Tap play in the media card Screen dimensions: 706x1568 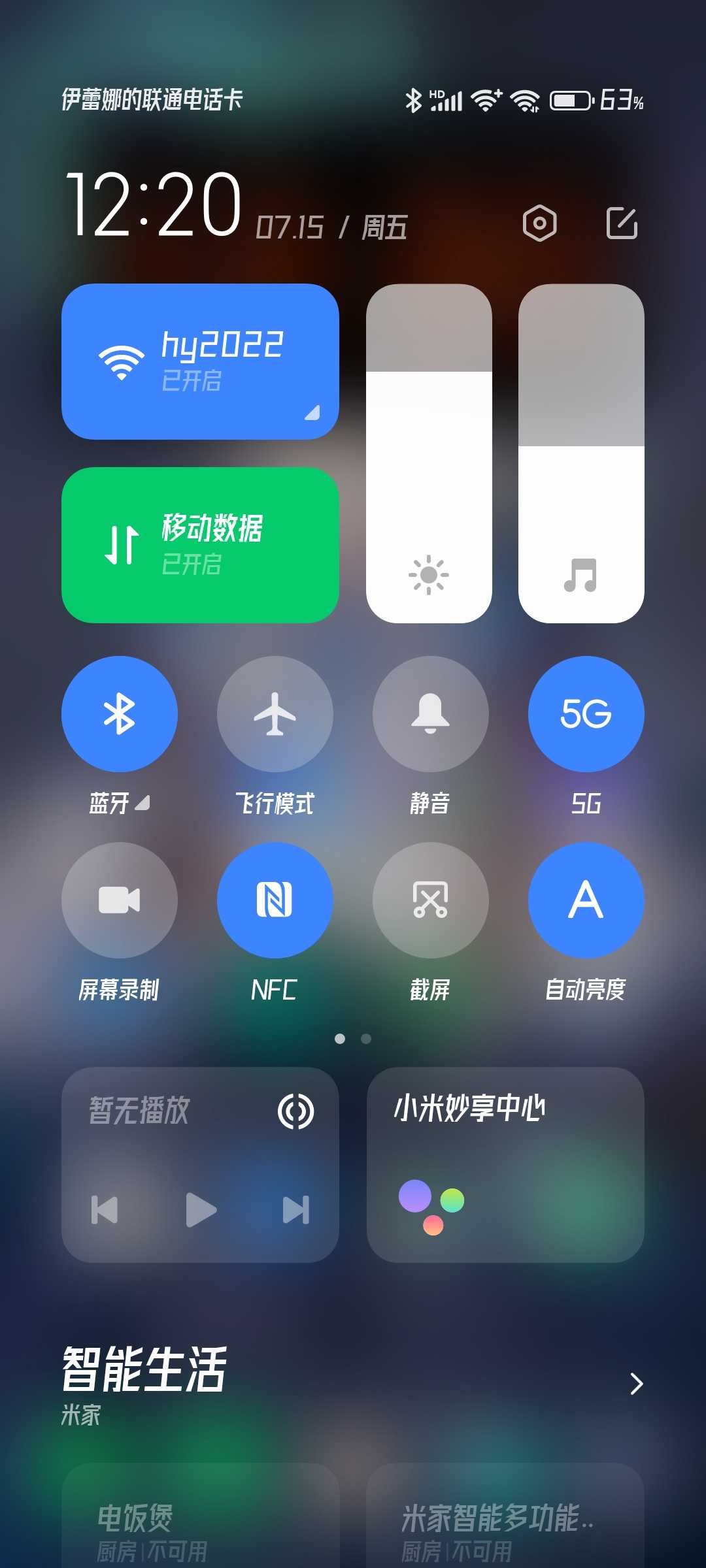pyautogui.click(x=200, y=1210)
